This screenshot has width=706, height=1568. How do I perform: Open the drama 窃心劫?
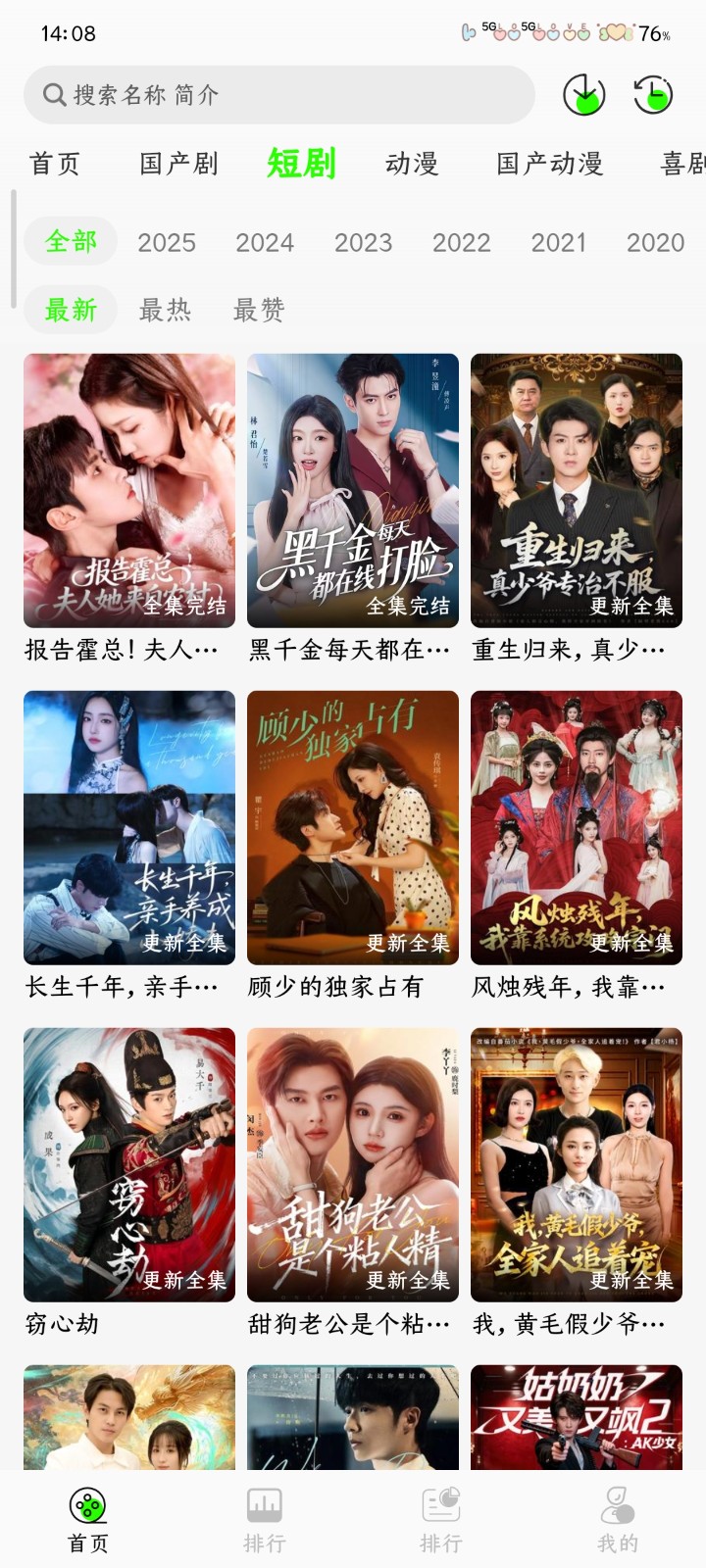[x=129, y=1164]
